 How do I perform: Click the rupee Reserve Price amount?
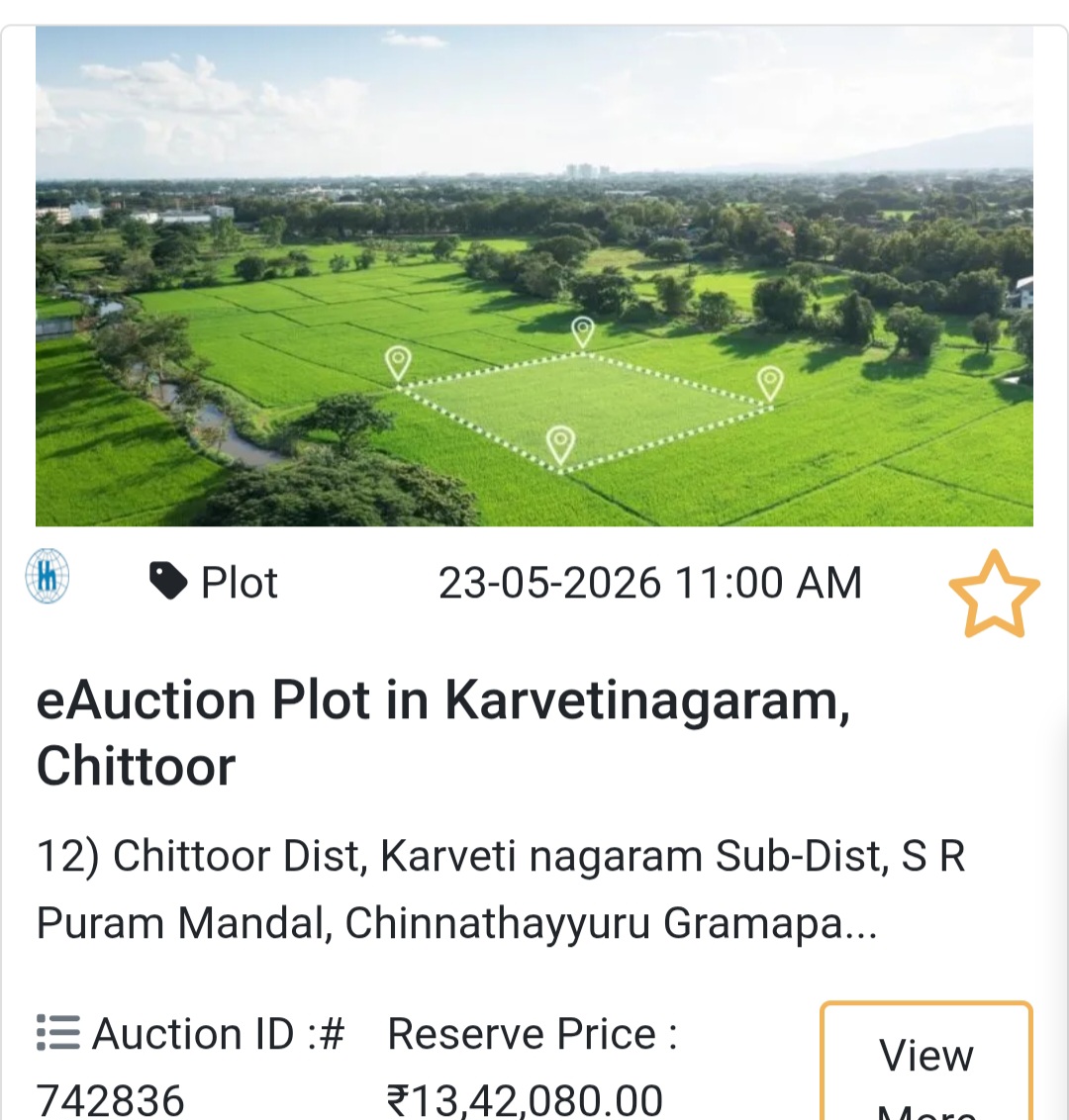[x=524, y=1097]
